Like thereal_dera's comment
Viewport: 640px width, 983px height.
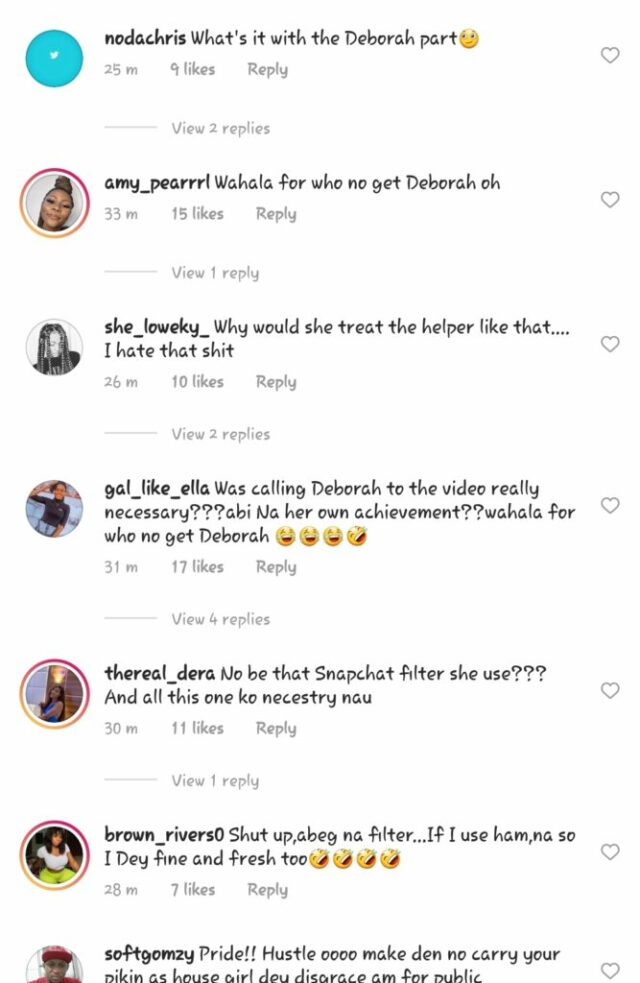pyautogui.click(x=610, y=691)
